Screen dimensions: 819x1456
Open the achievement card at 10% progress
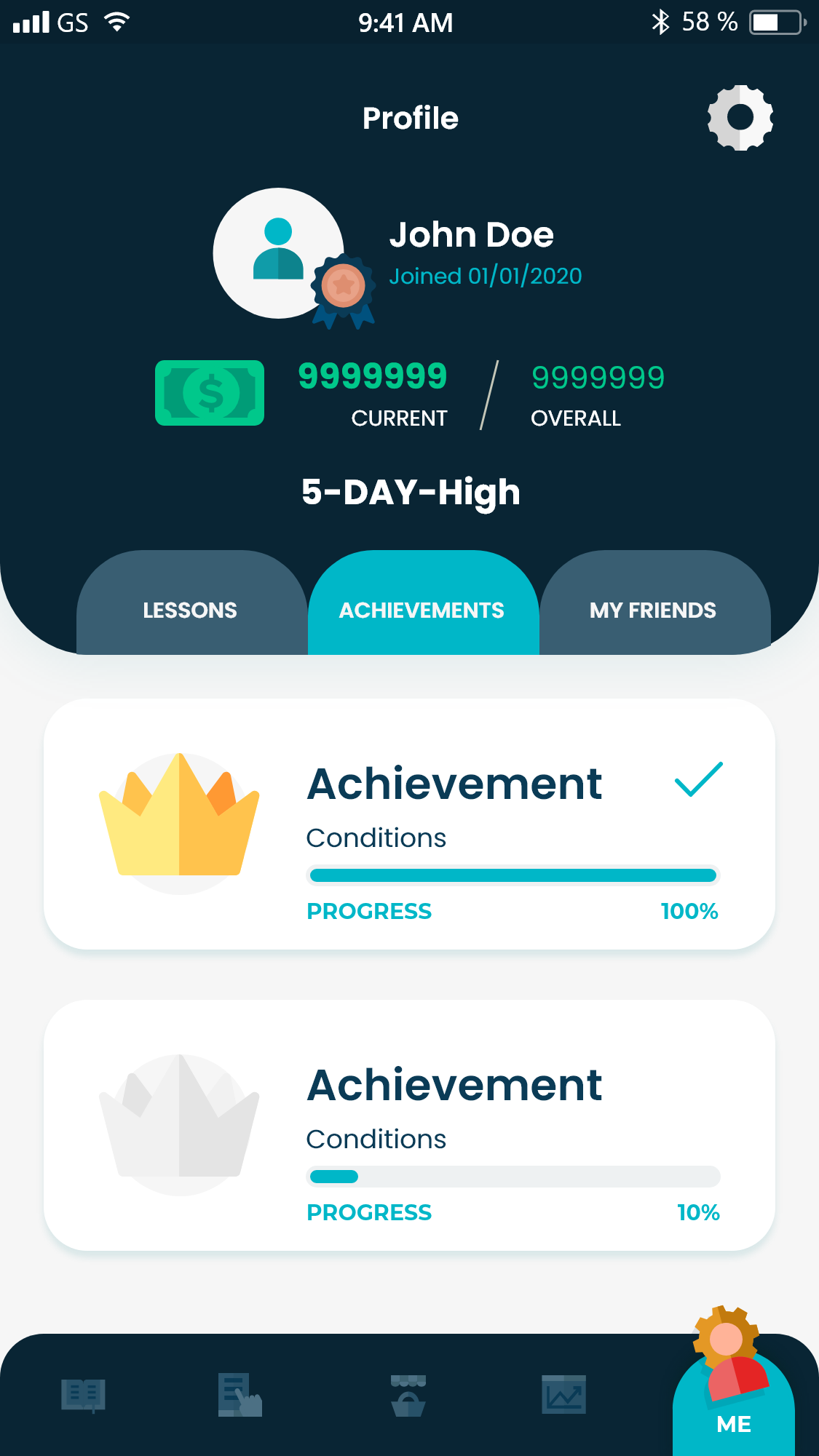coord(409,1125)
